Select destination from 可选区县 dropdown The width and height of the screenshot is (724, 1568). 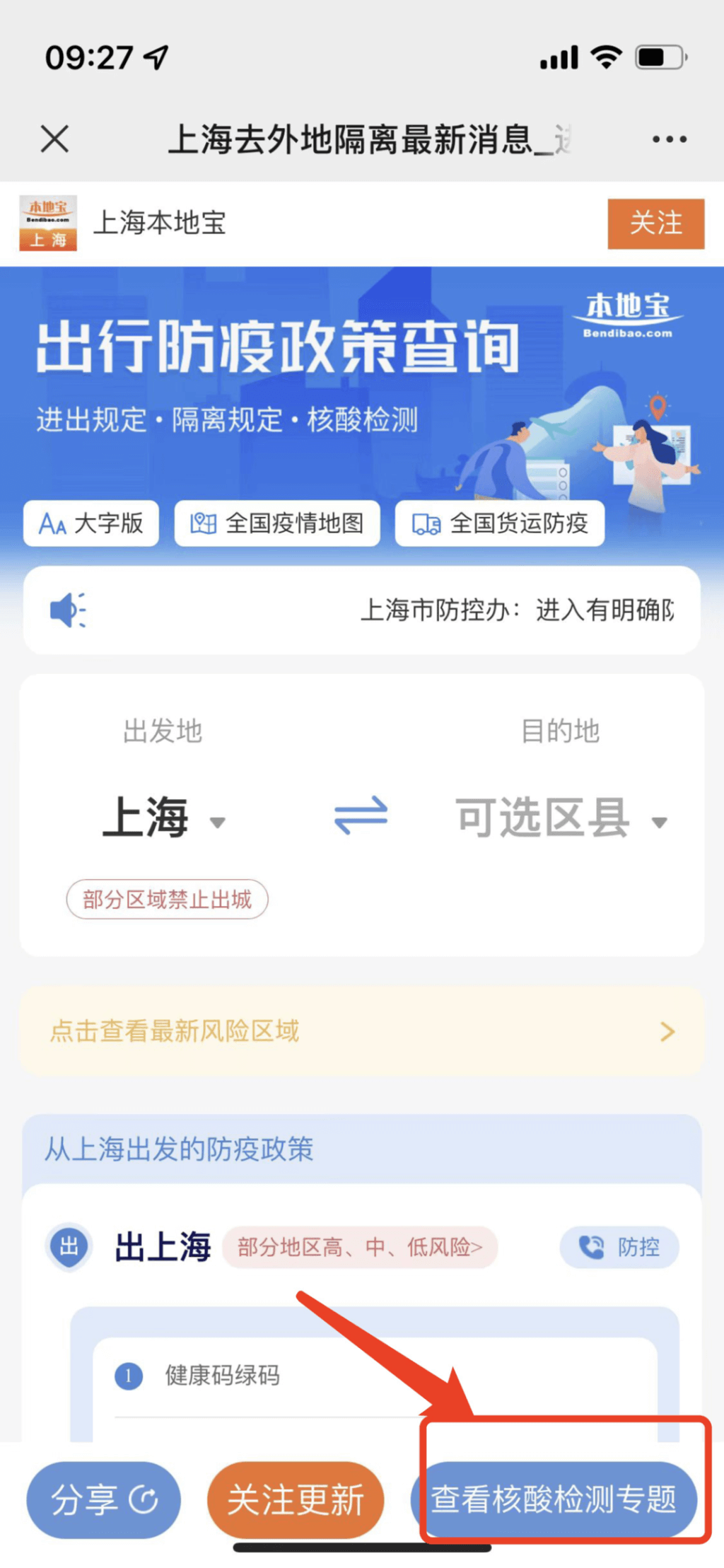click(x=560, y=818)
